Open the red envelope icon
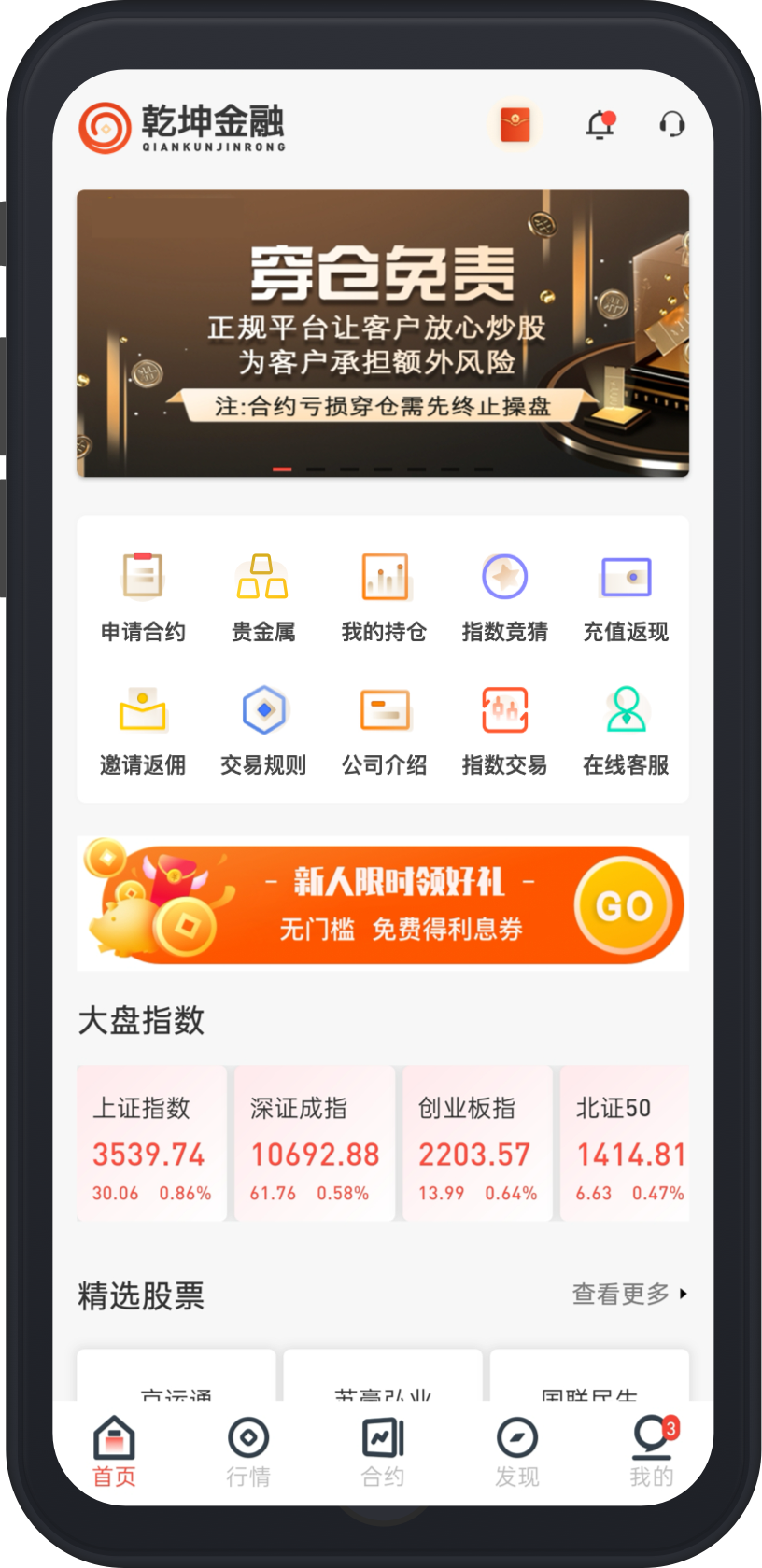Viewport: 762px width, 1568px height. click(515, 125)
